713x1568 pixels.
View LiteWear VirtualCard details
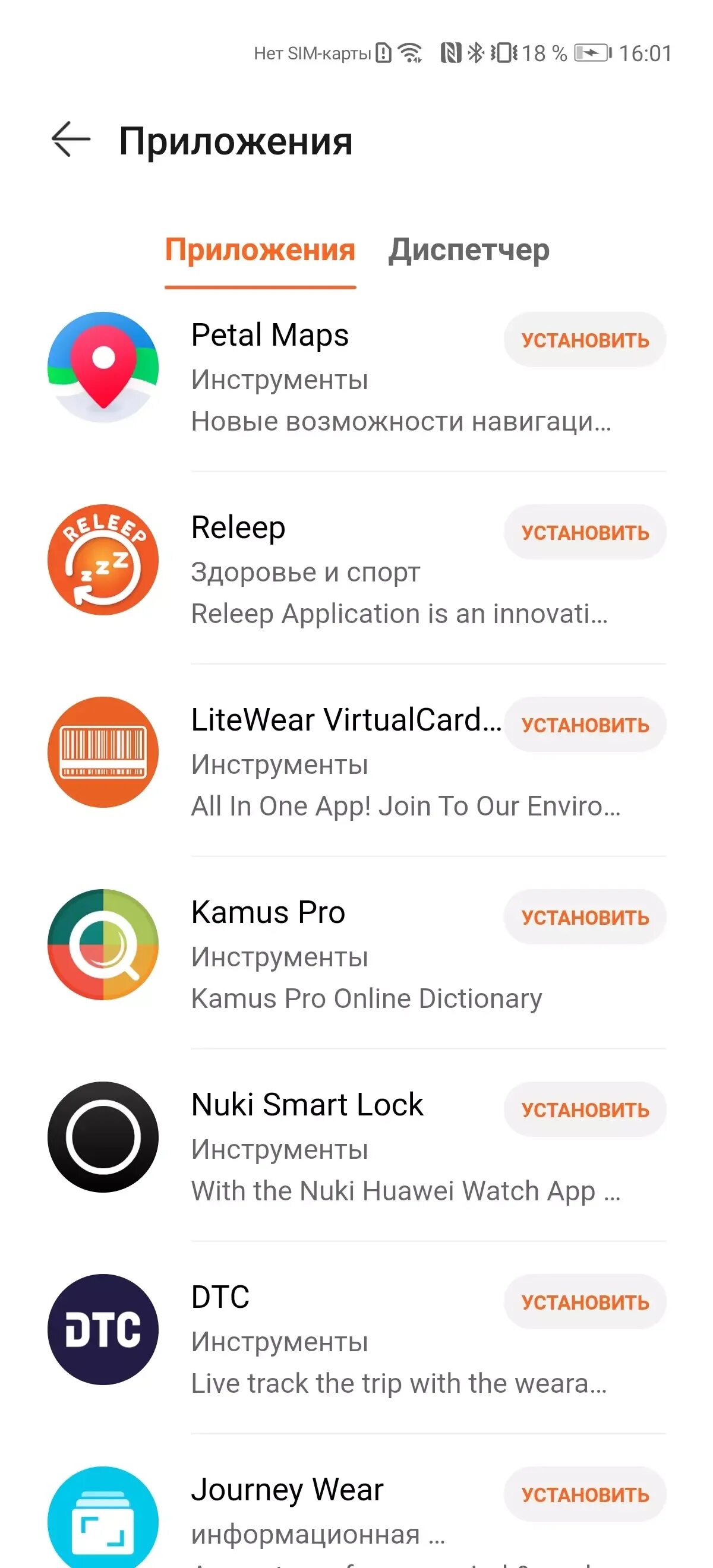[345, 720]
